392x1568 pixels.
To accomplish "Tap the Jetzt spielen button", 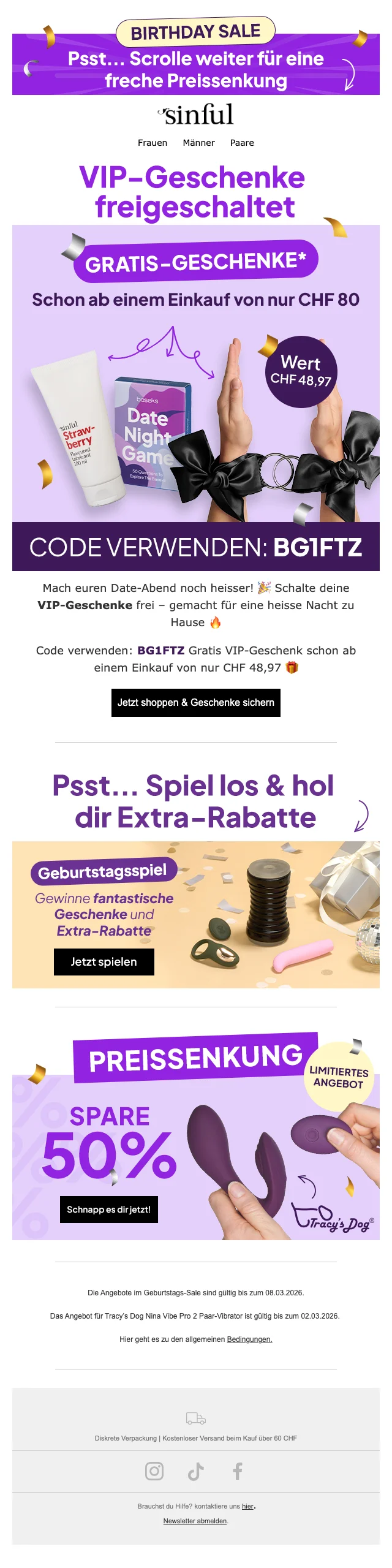I will point(104,962).
